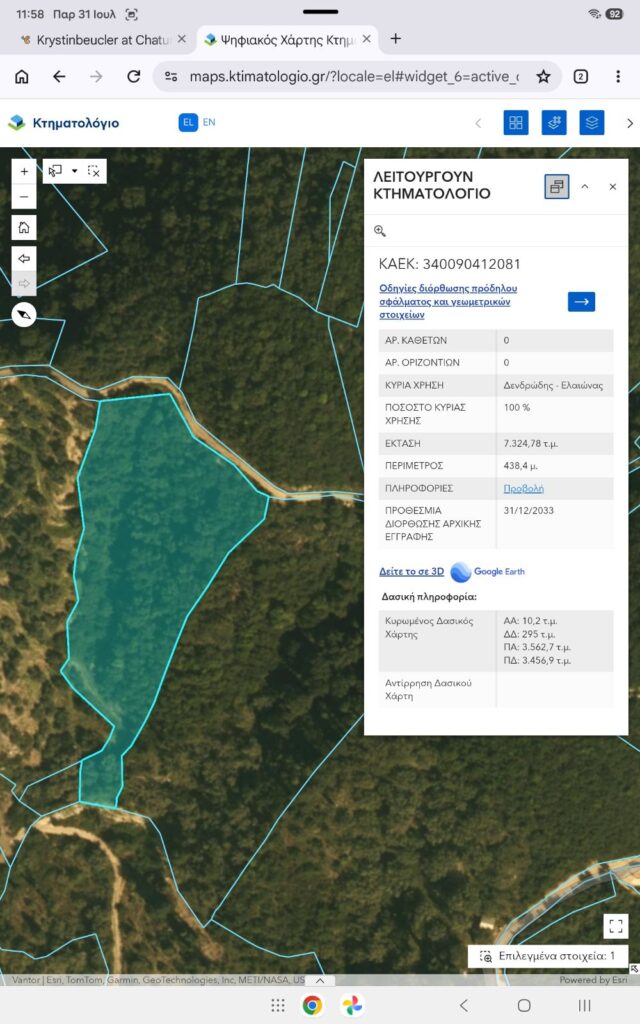The height and width of the screenshot is (1024, 640).
Task: Return map to the default home extent
Action: pyautogui.click(x=24, y=227)
